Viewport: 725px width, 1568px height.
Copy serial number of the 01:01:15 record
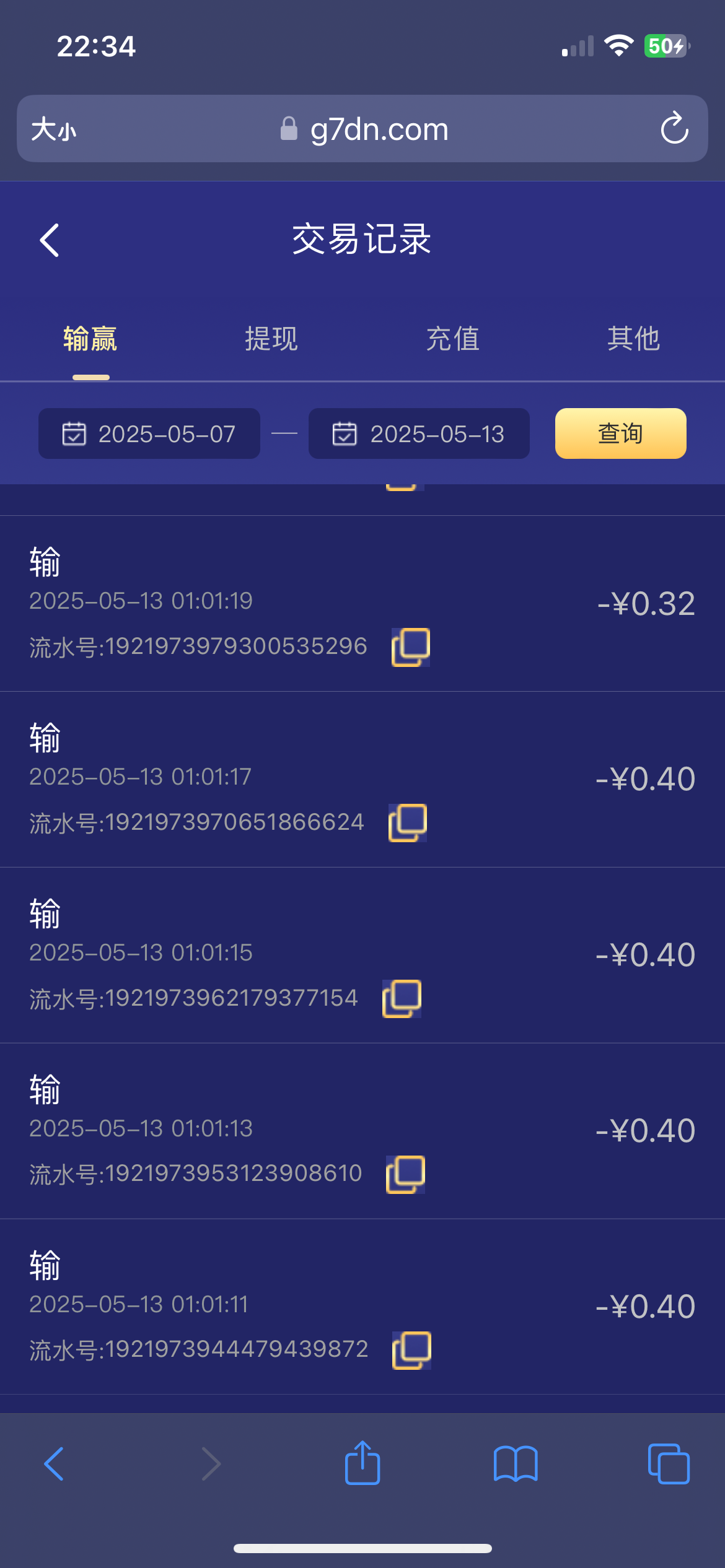(402, 998)
